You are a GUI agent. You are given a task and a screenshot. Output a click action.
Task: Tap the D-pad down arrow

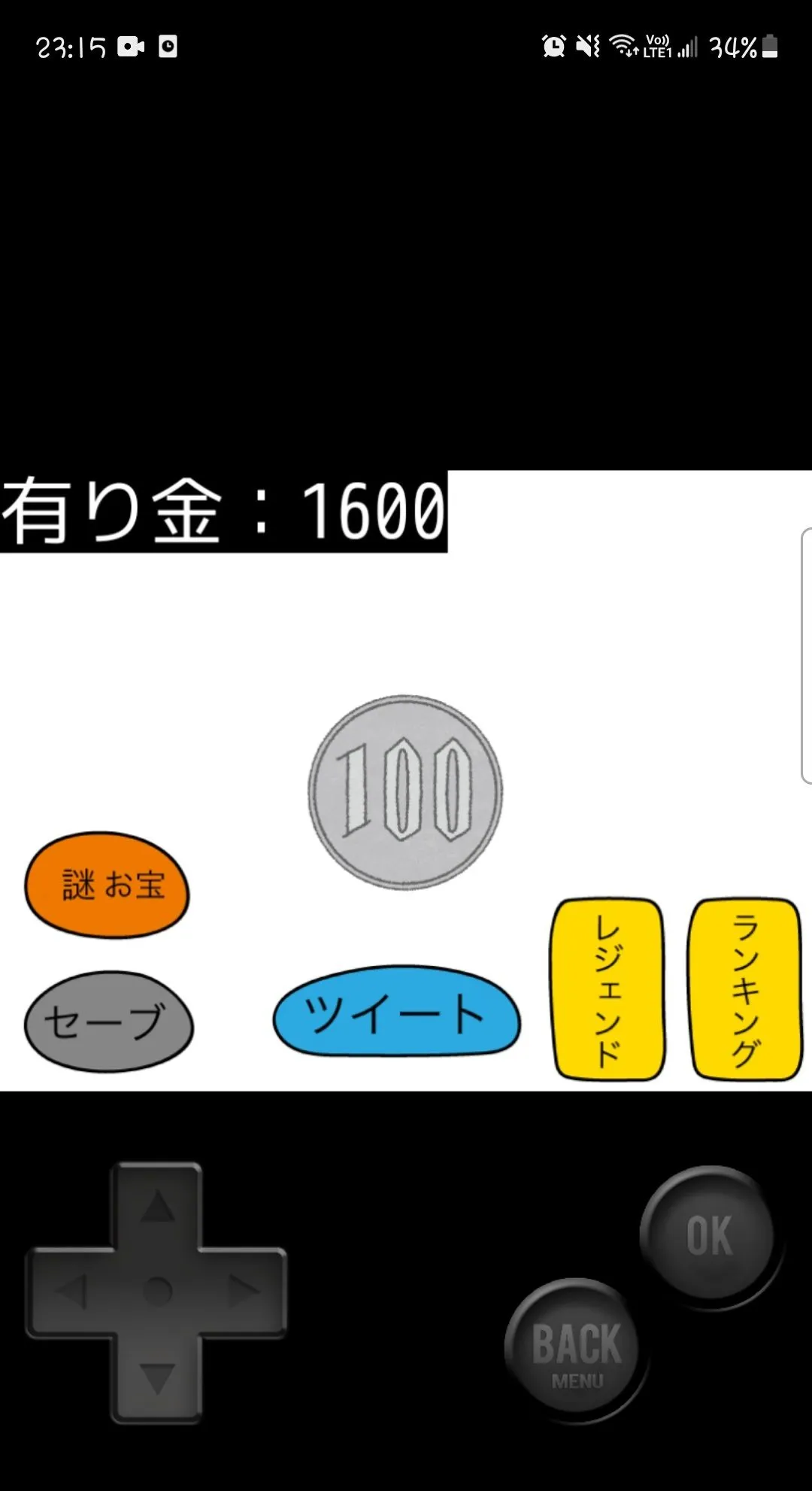[x=157, y=1377]
